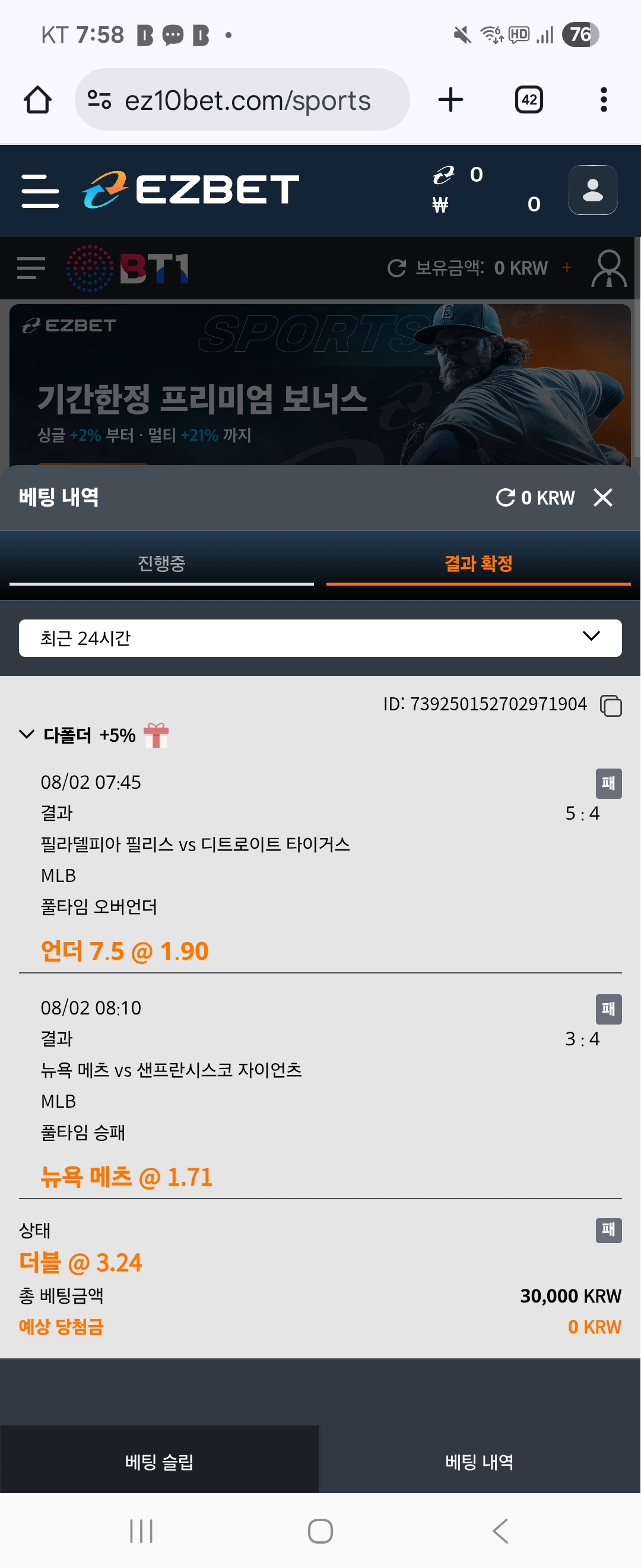Viewport: 641px width, 1568px height.
Task: Copy the bet ID 739250152702971904
Action: 611,706
